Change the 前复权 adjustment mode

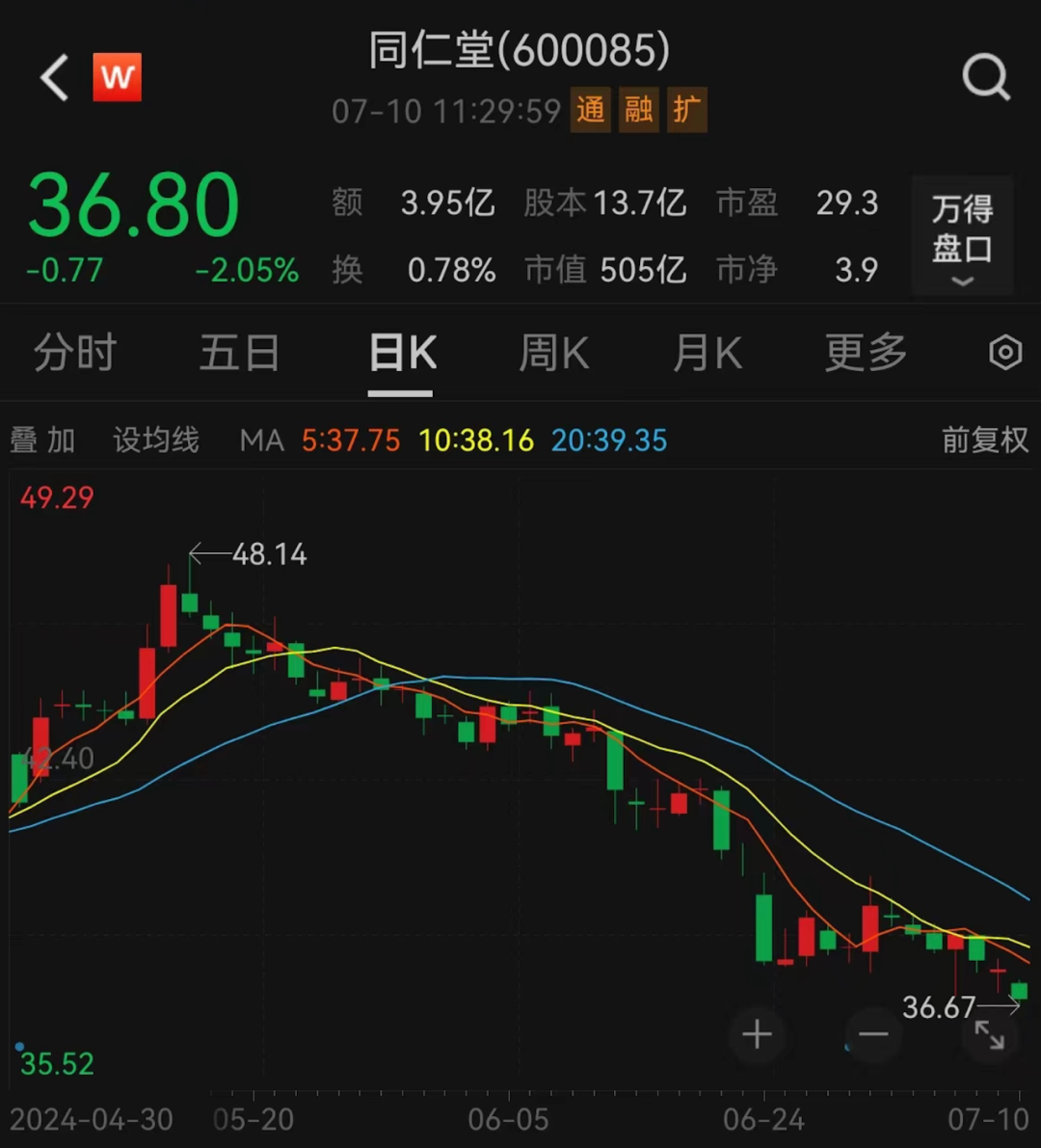point(985,441)
